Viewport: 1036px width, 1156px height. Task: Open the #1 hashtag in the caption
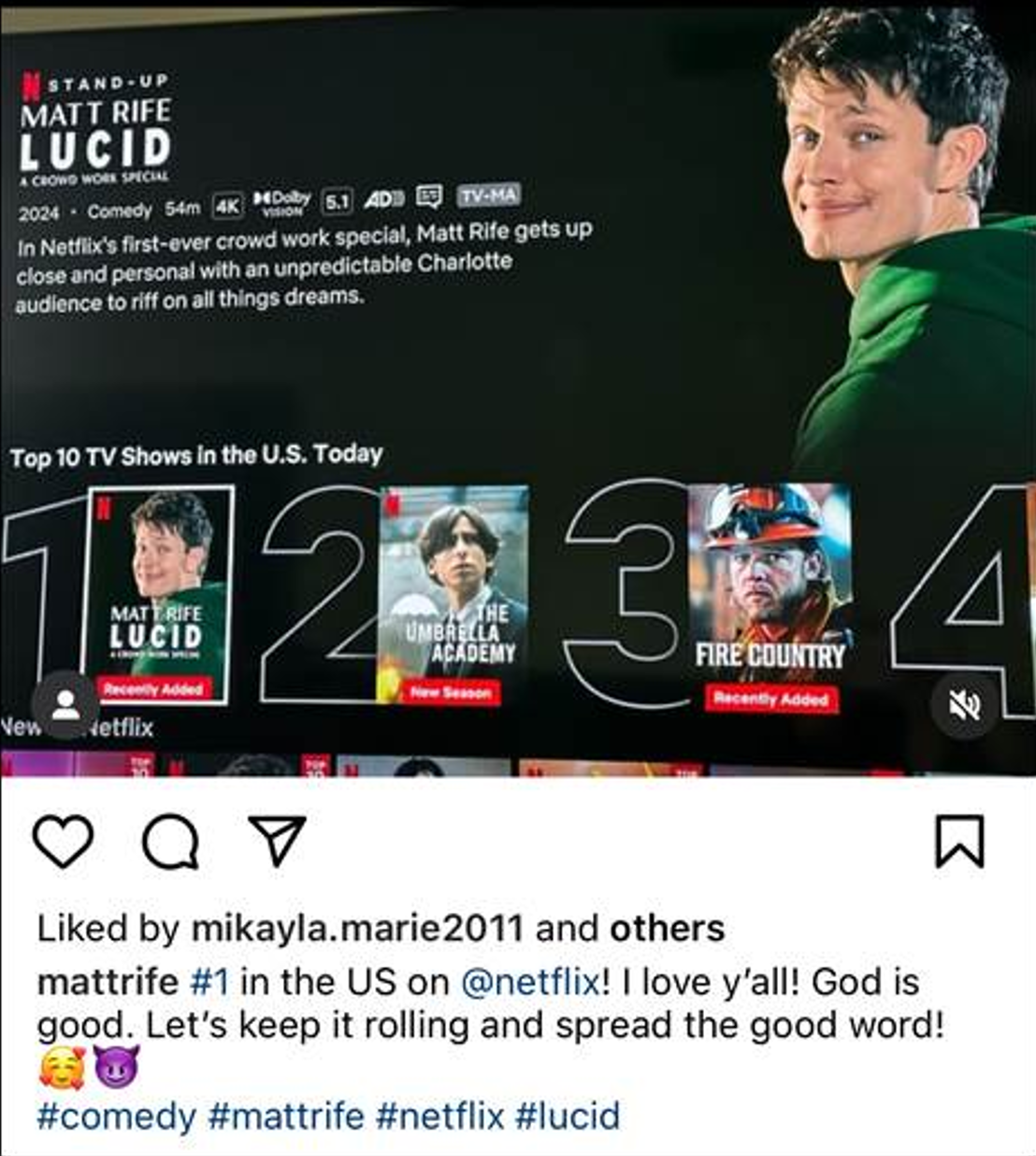(209, 982)
